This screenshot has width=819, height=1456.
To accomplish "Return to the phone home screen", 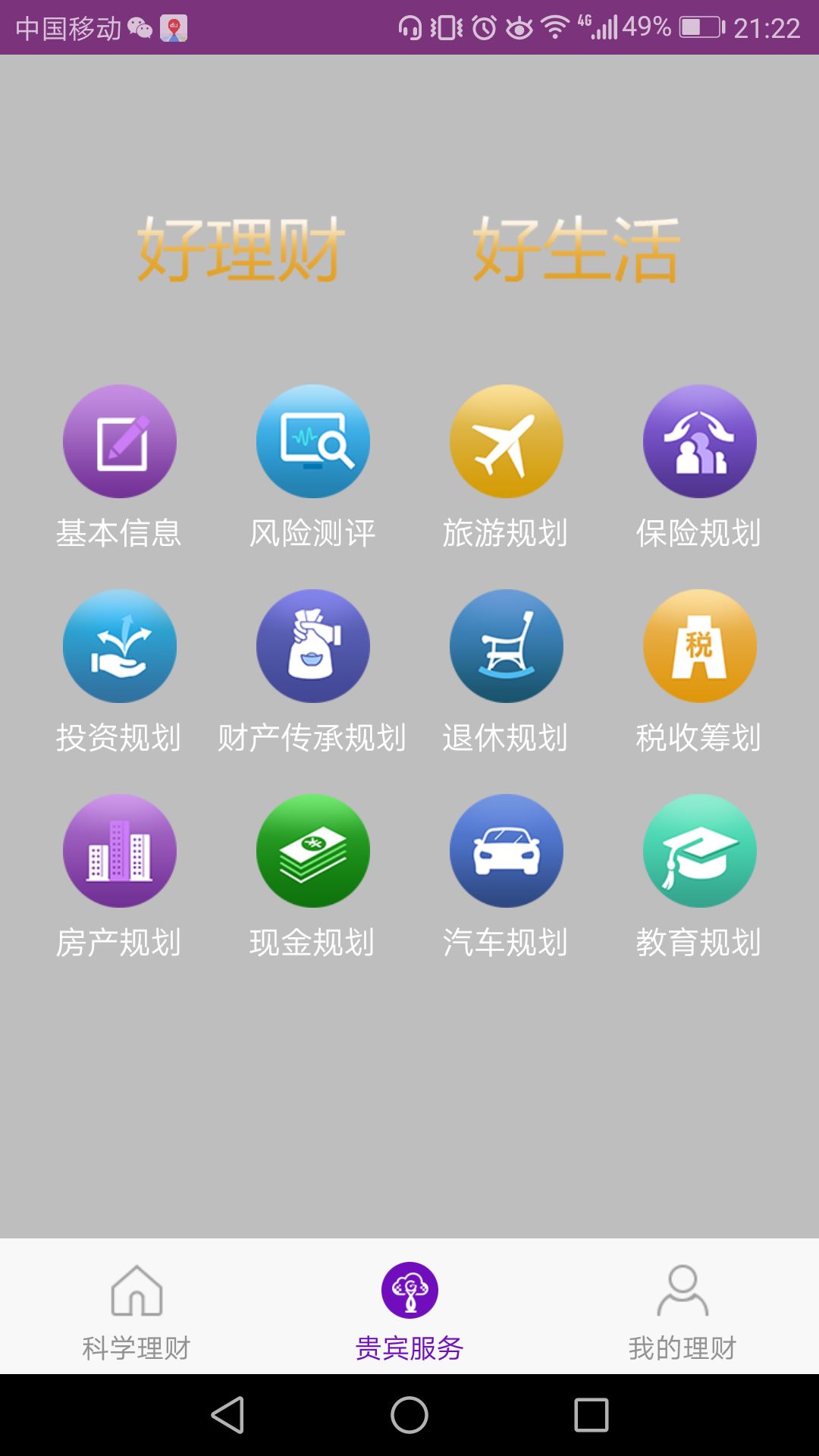I will point(409,1415).
